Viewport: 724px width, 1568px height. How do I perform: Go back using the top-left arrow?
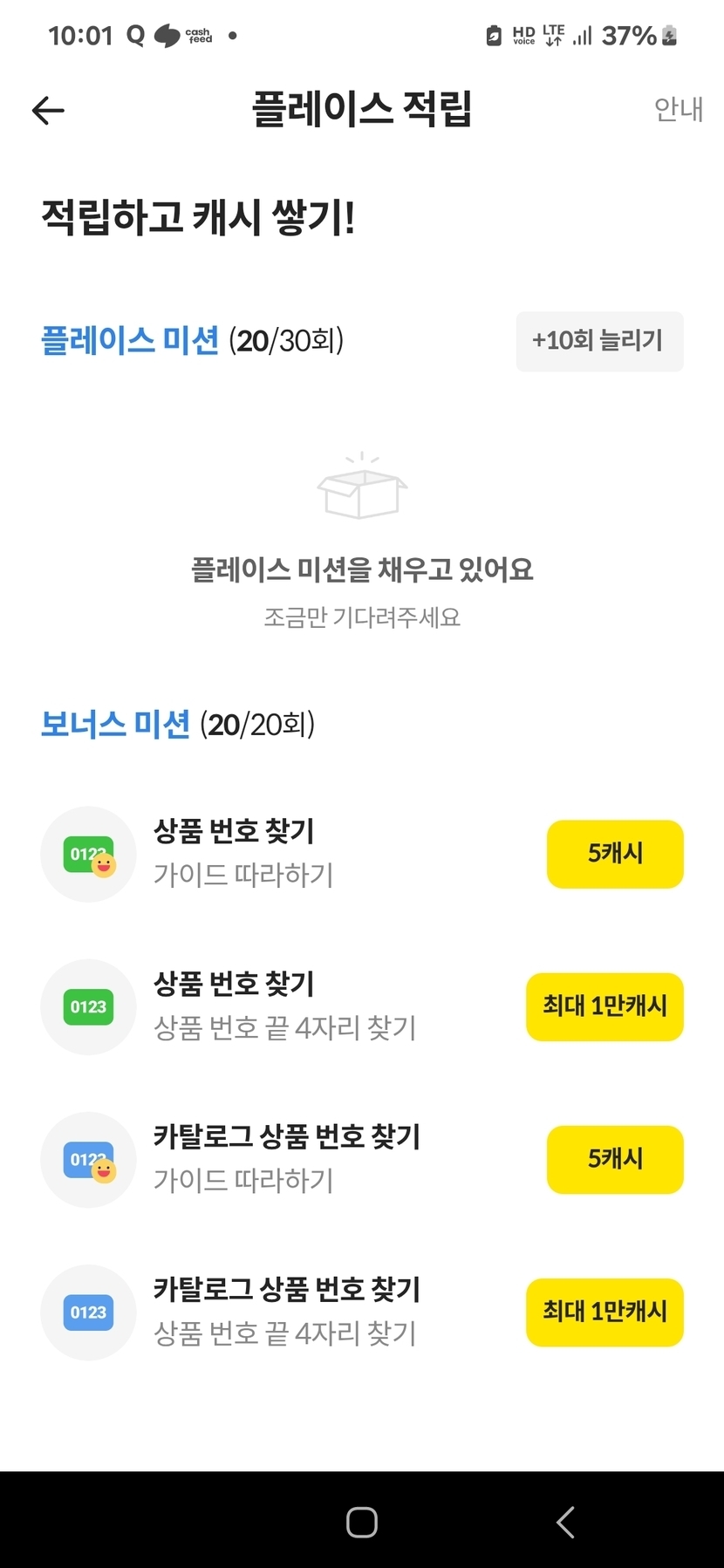pos(48,110)
